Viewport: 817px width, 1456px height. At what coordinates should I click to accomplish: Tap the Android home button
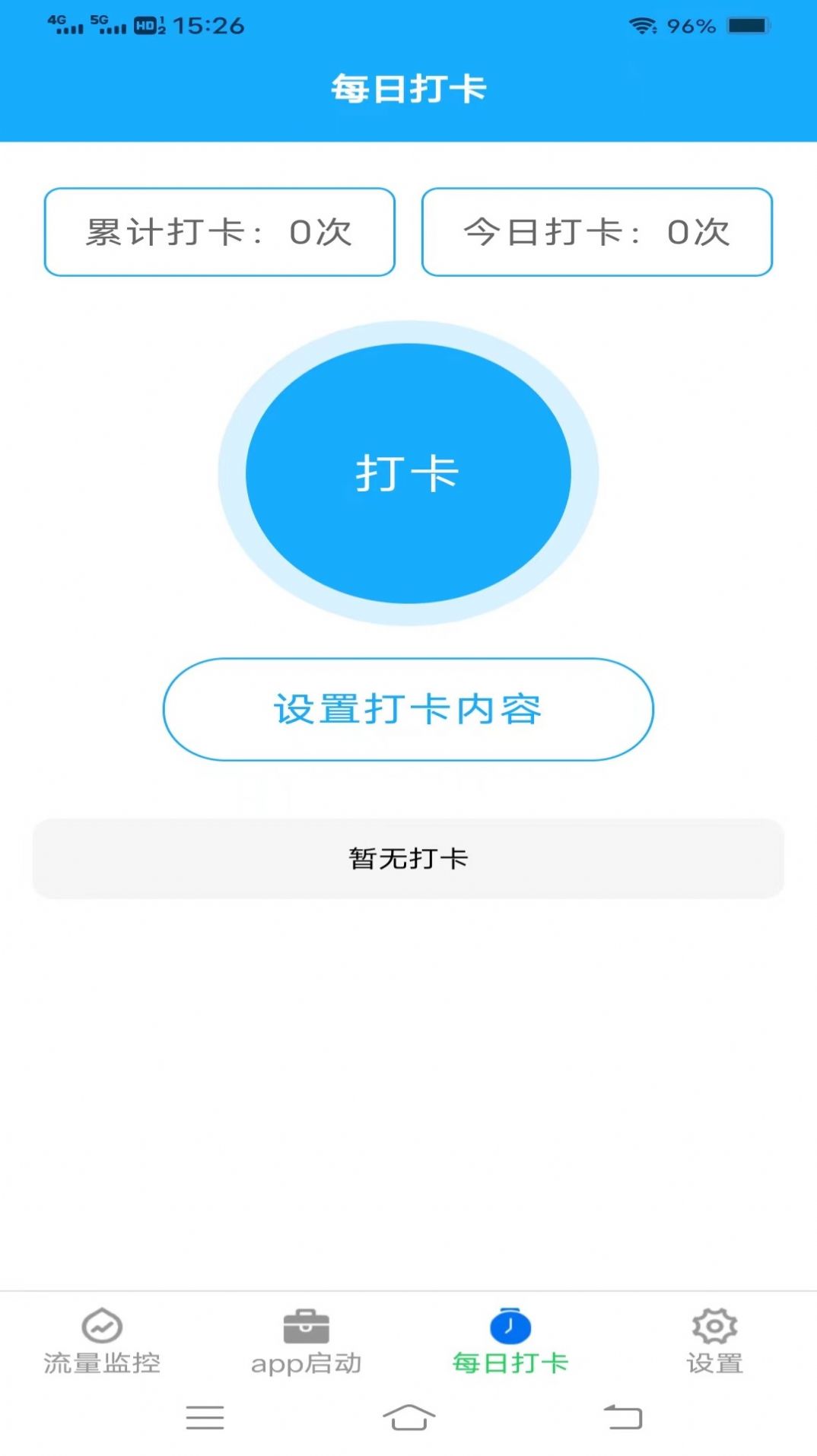(x=408, y=1418)
